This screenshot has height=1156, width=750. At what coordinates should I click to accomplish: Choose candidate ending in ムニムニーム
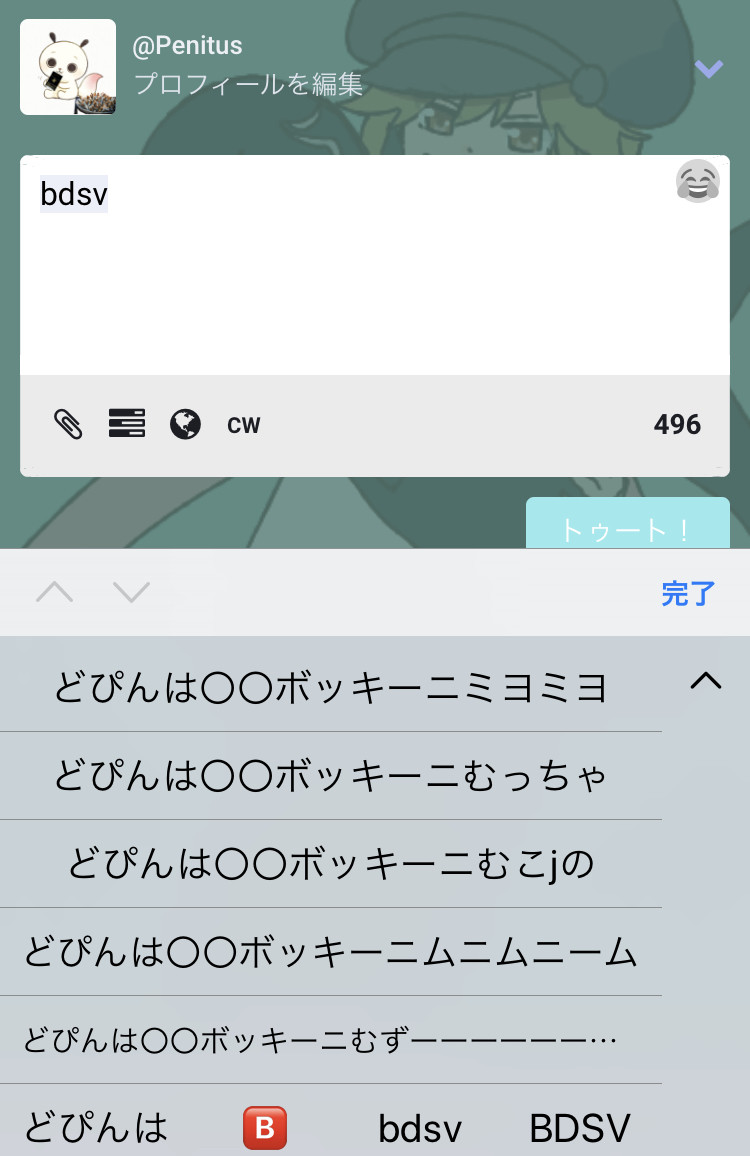point(330,952)
